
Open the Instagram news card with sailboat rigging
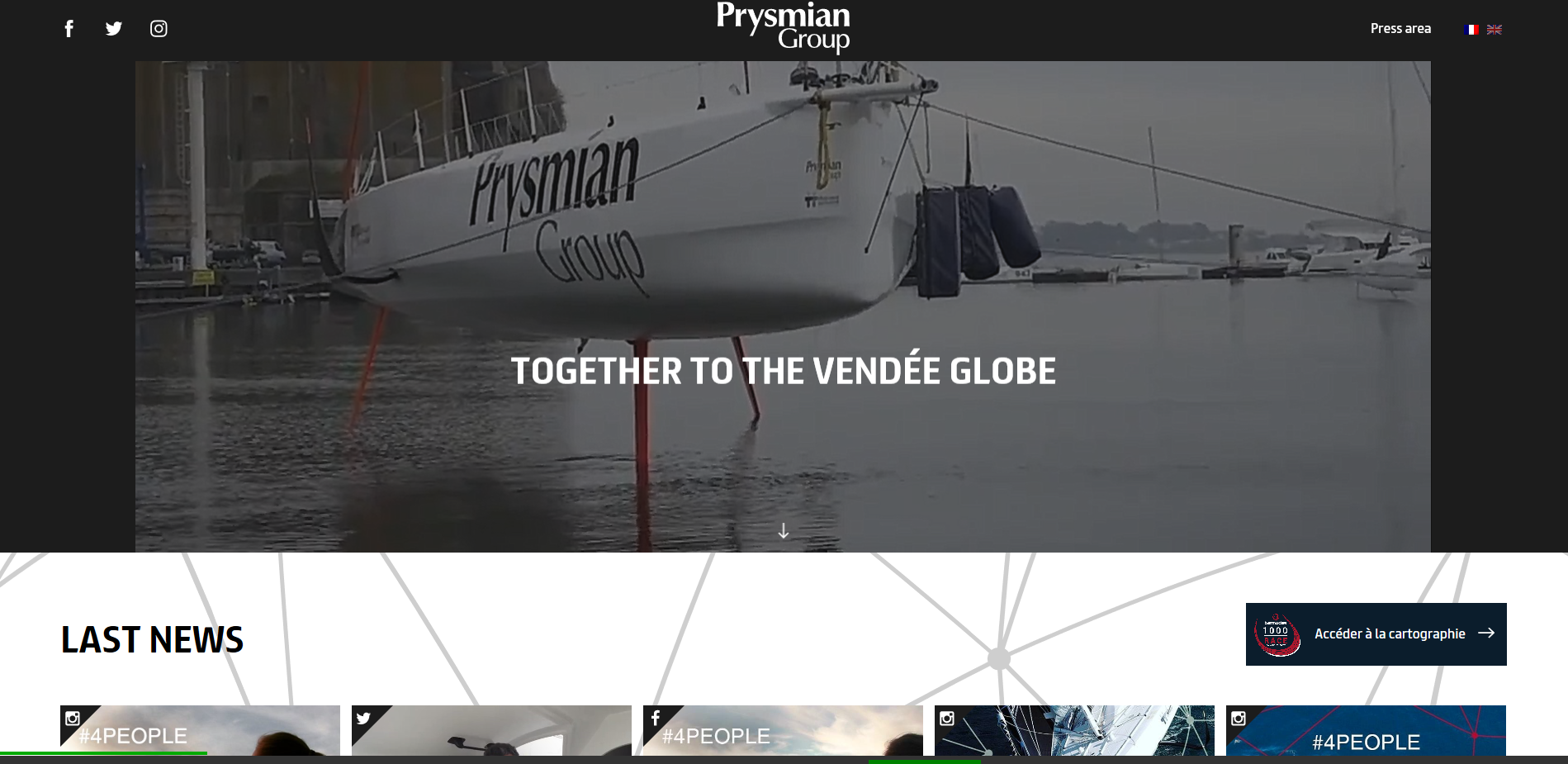[x=1074, y=731]
